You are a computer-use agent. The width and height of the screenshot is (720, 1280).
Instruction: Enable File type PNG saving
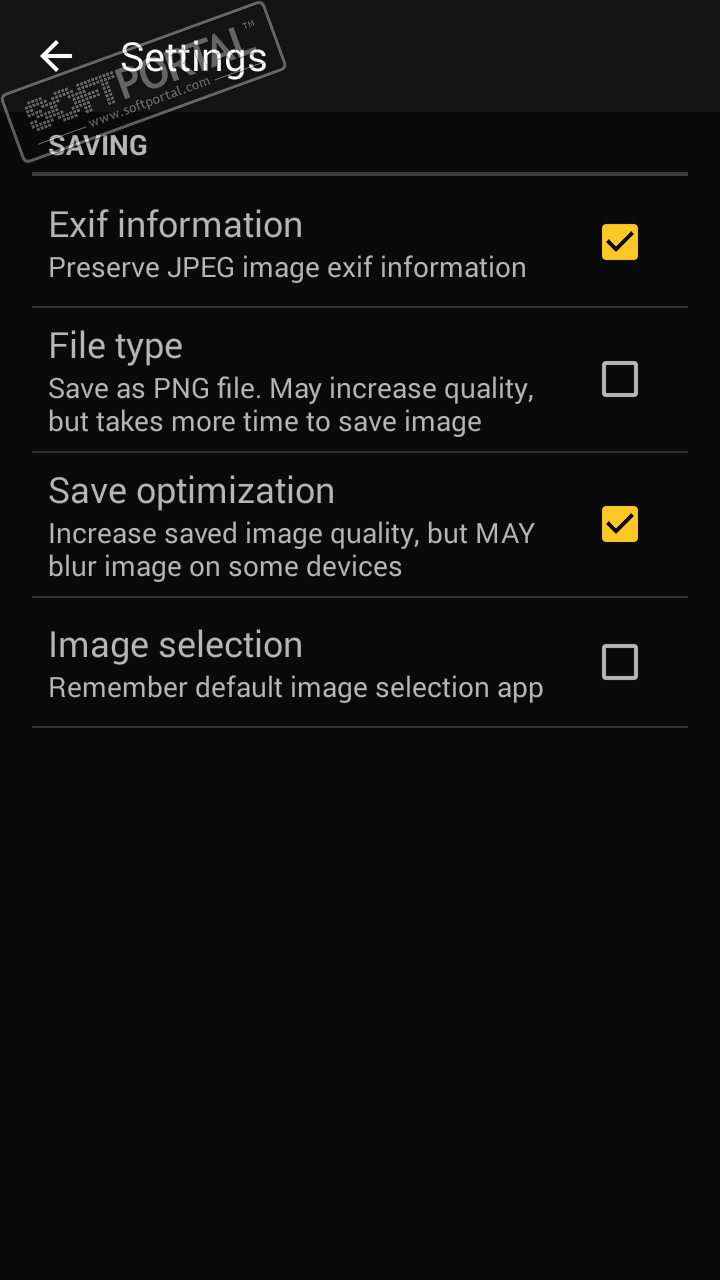(619, 379)
